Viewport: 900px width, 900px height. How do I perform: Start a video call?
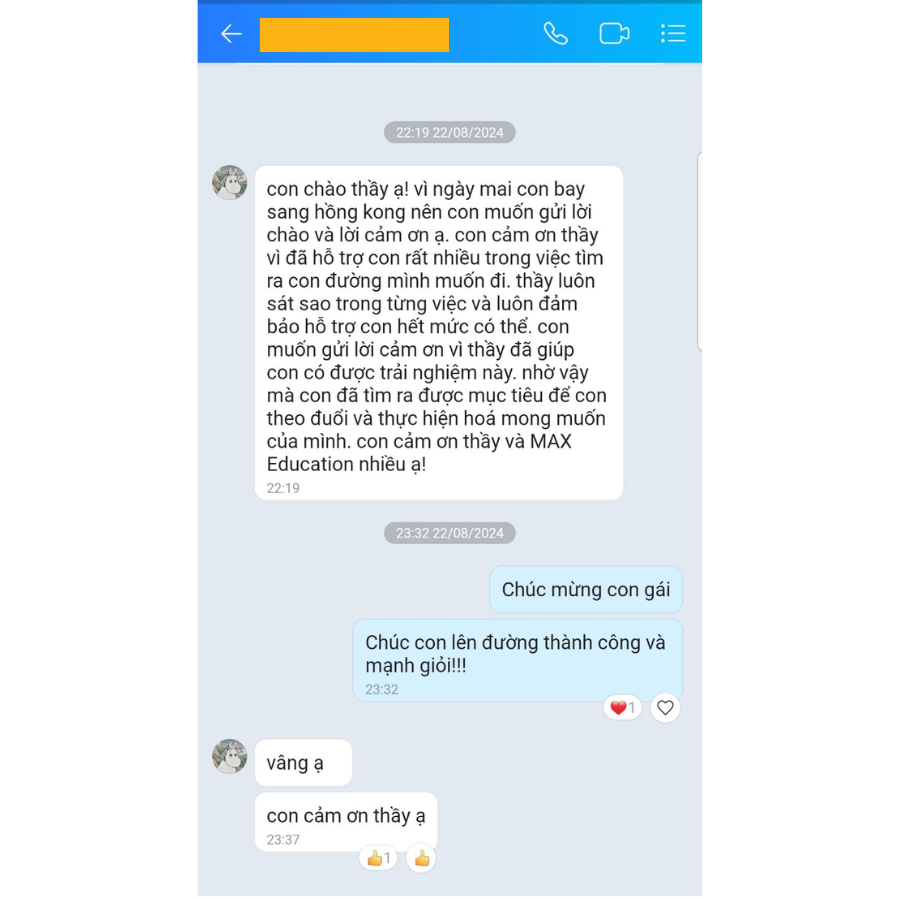(614, 34)
